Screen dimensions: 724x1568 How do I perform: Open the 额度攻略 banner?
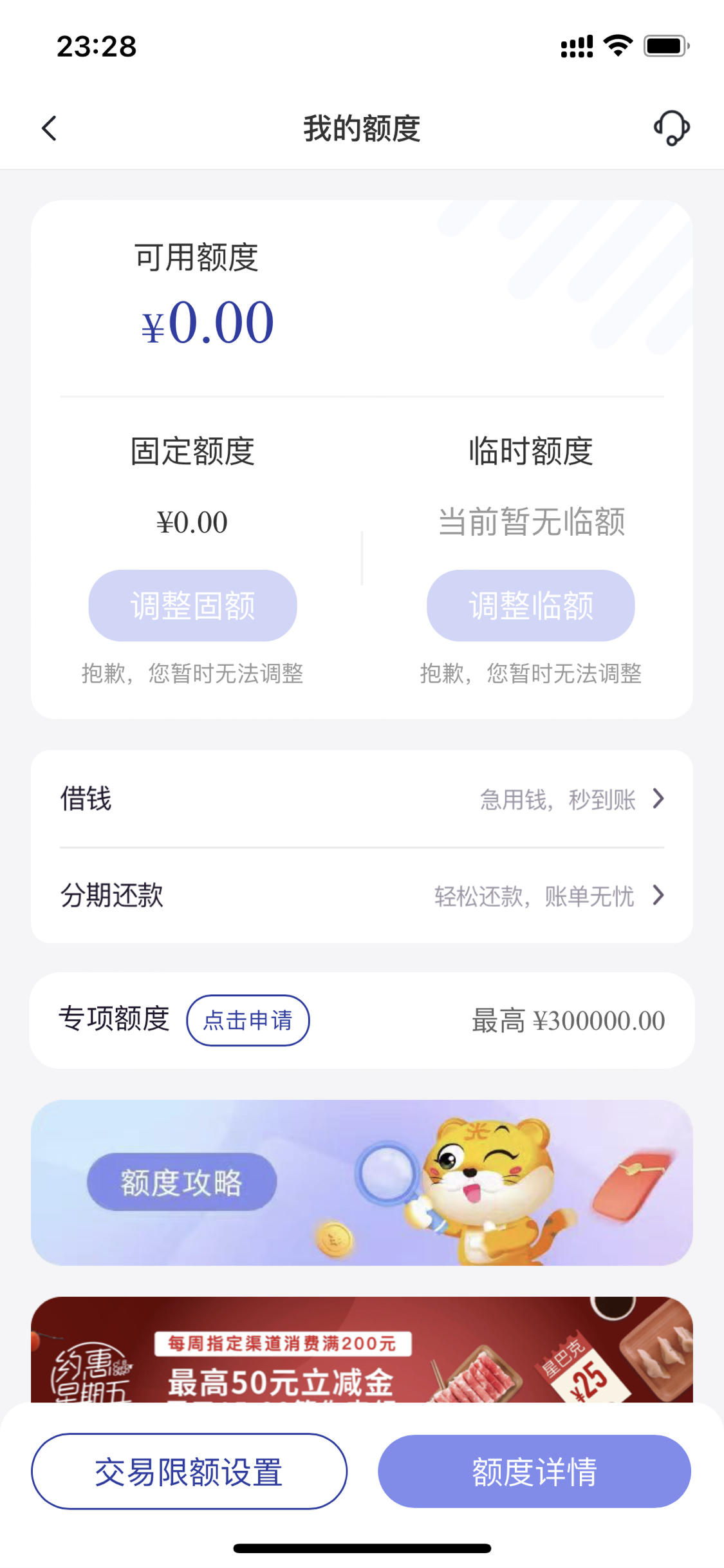[x=362, y=1183]
